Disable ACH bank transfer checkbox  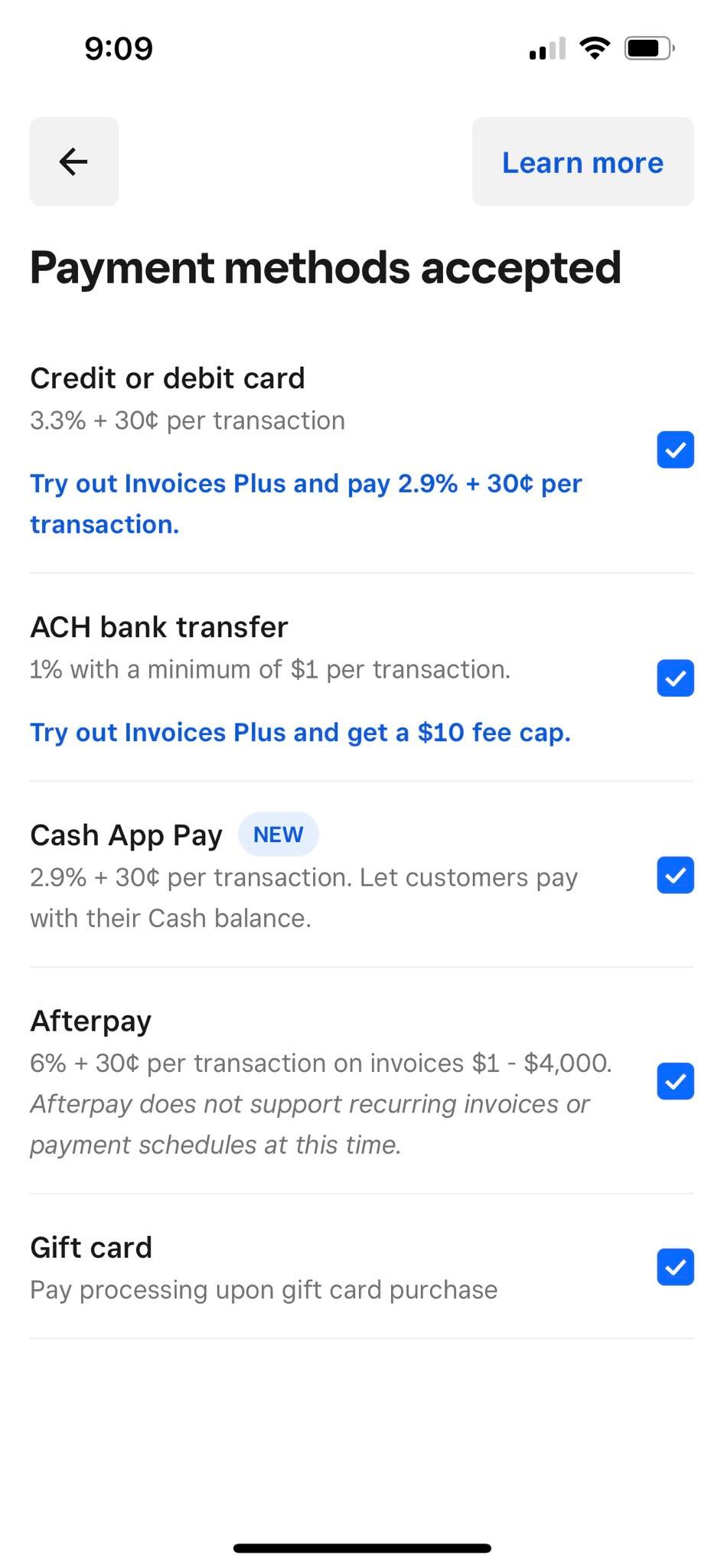coord(675,678)
